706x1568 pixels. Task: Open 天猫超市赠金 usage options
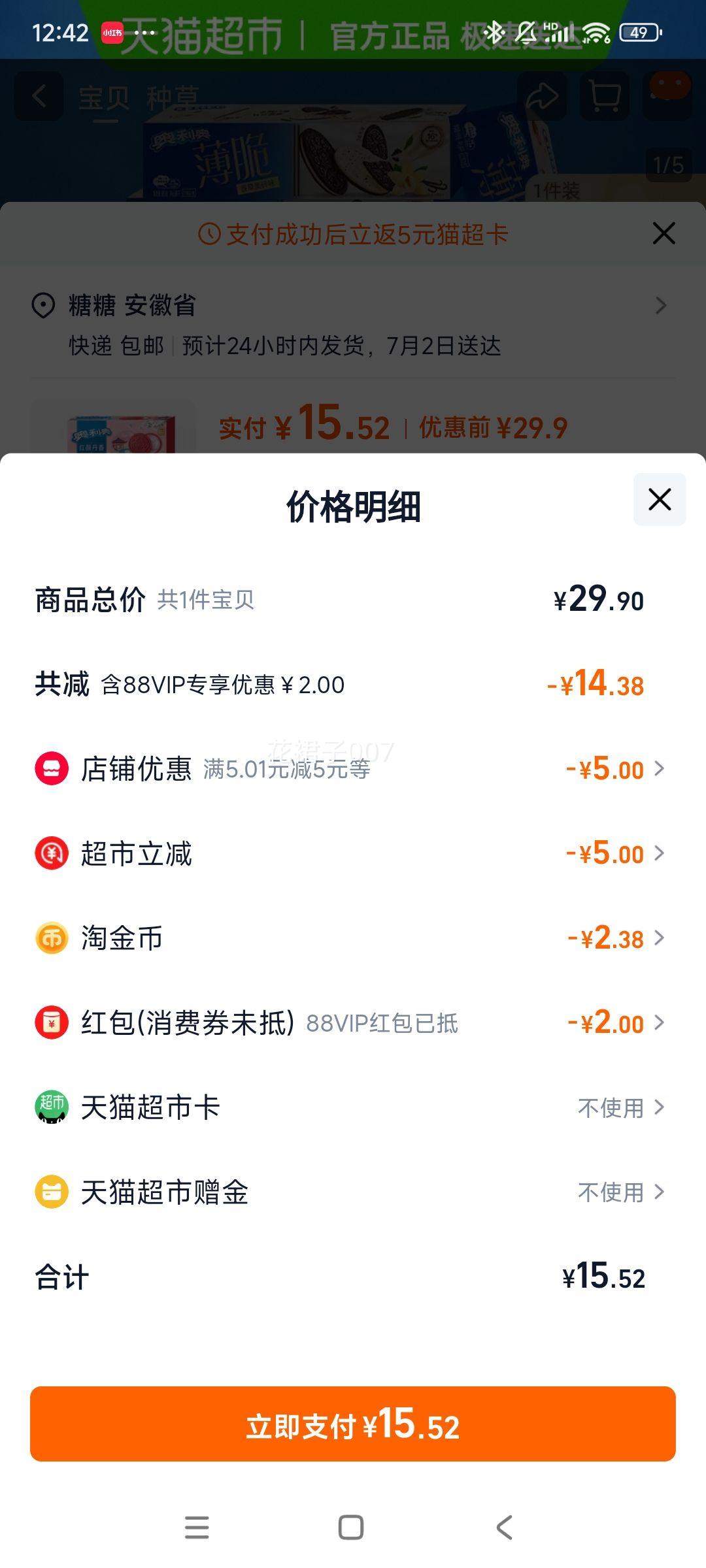tap(353, 1192)
